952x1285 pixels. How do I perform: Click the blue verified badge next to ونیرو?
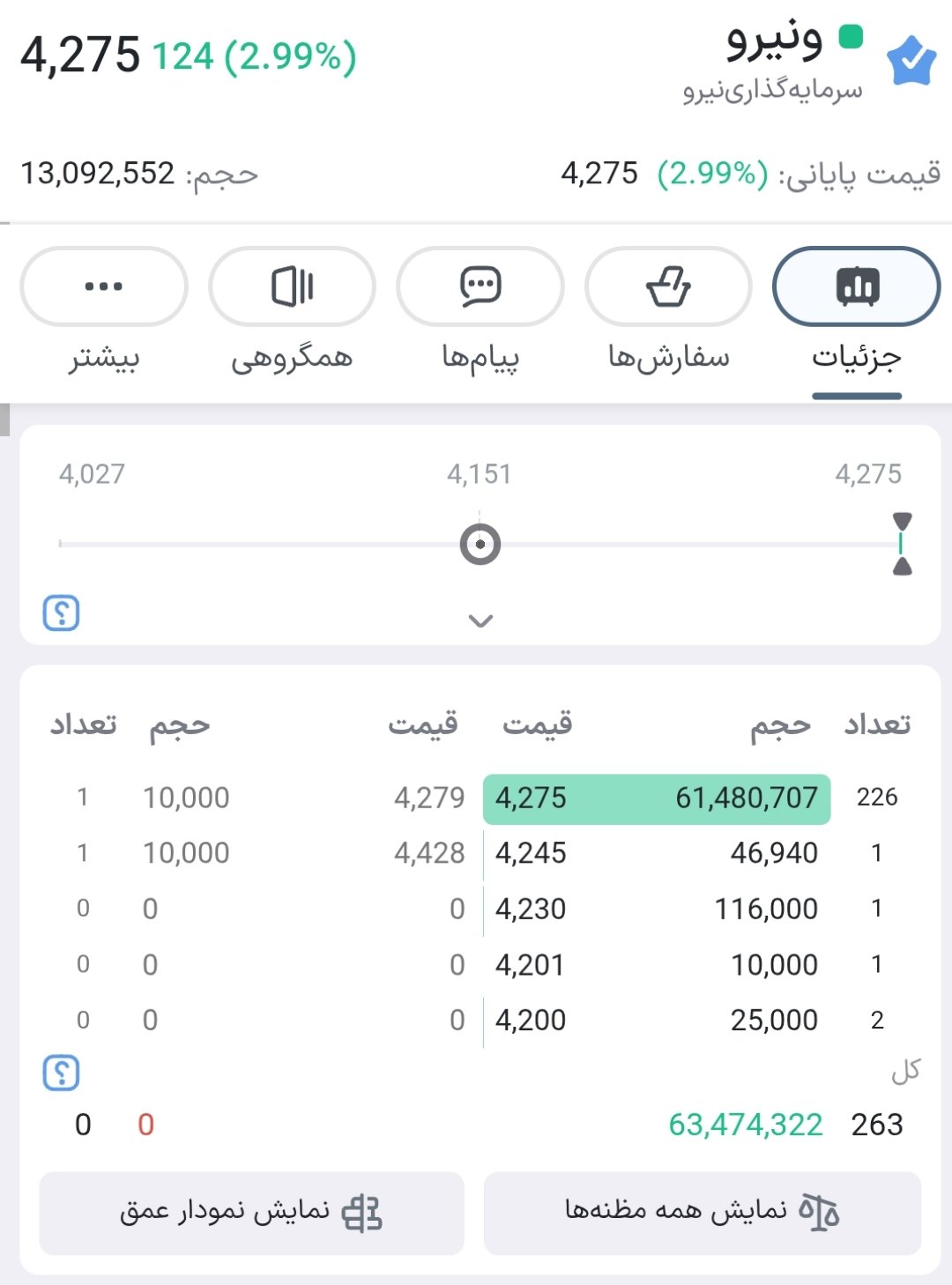coord(911,60)
